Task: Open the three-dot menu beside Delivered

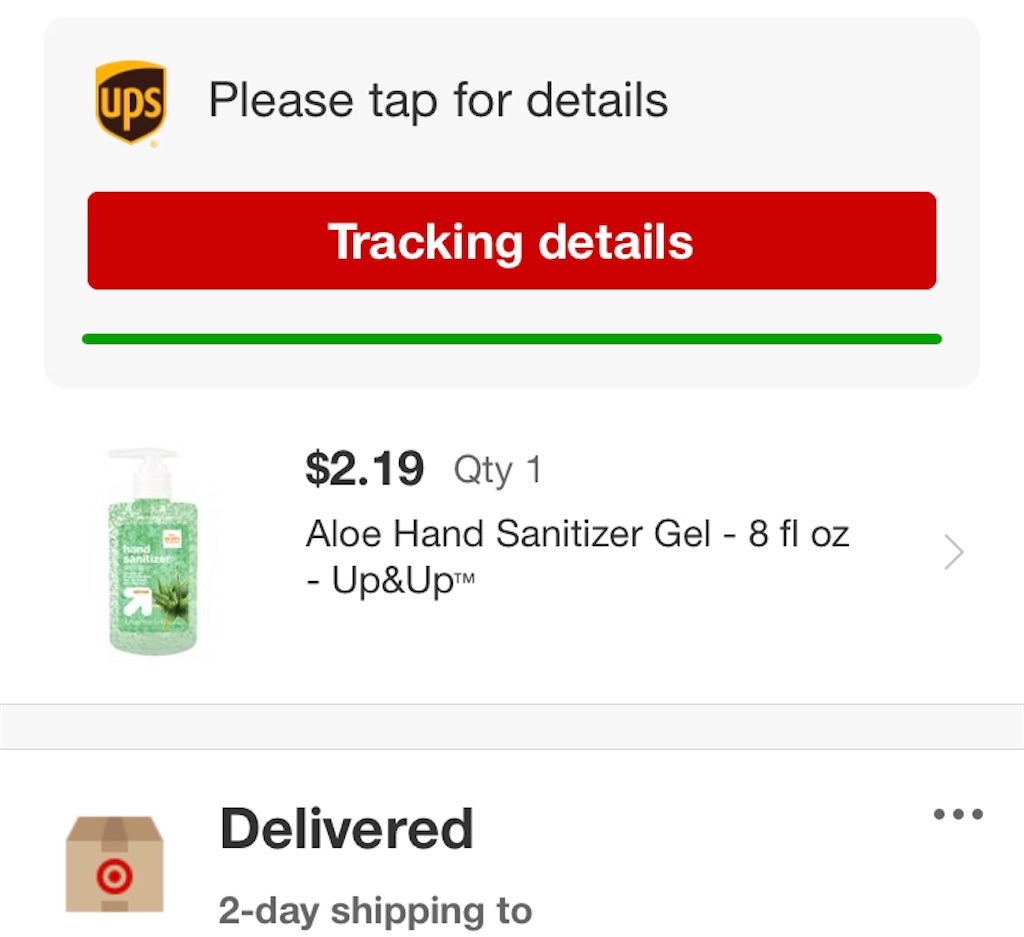Action: (957, 814)
